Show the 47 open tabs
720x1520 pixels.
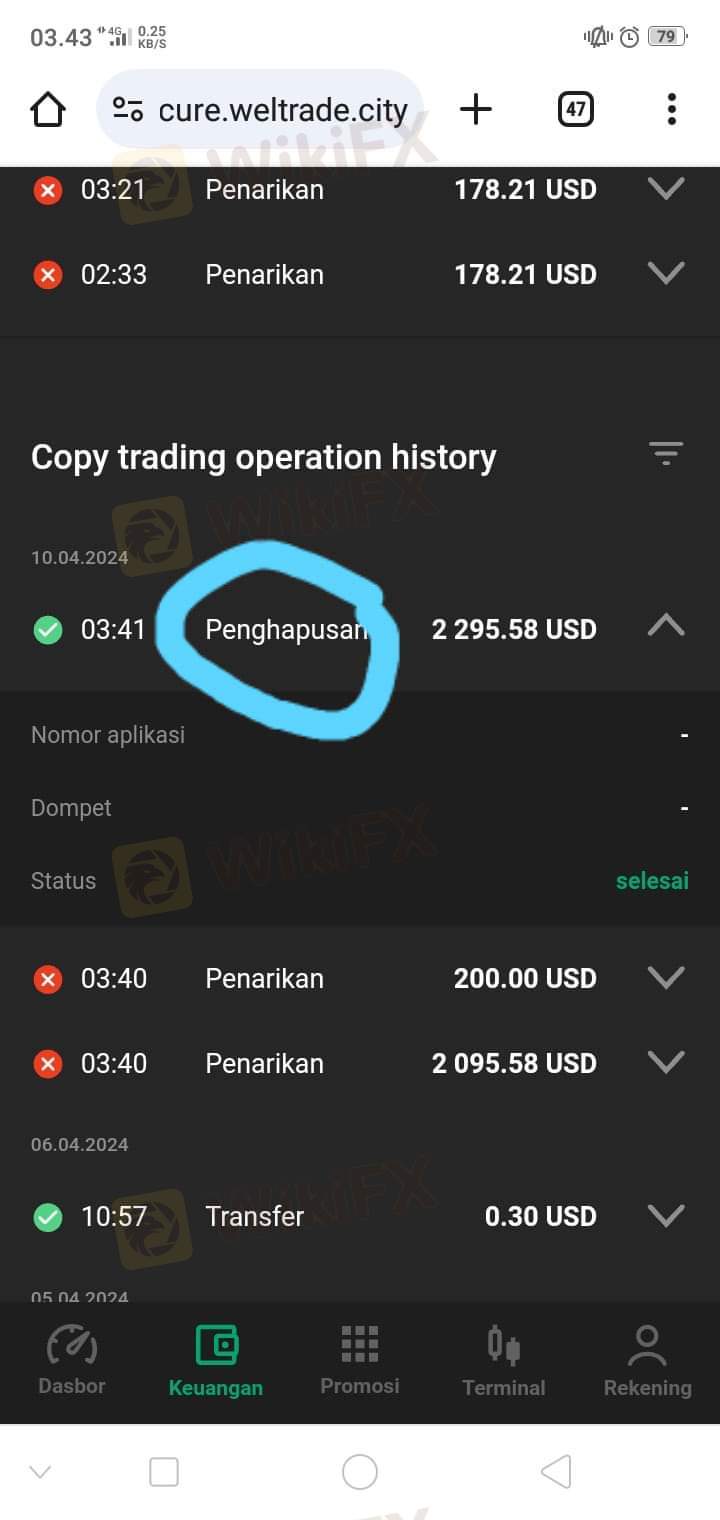pos(575,109)
